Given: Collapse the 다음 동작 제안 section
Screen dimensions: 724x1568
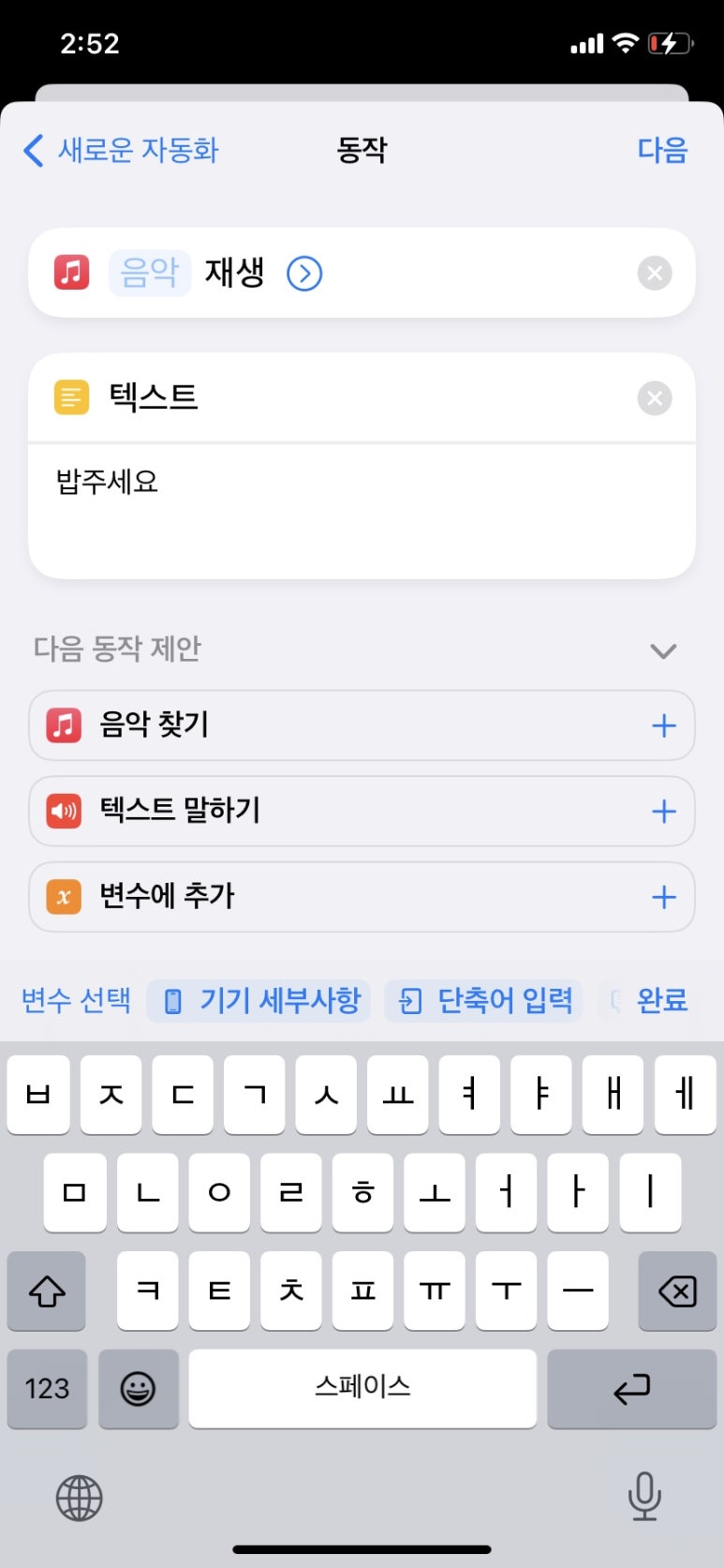Looking at the screenshot, I should pyautogui.click(x=663, y=650).
